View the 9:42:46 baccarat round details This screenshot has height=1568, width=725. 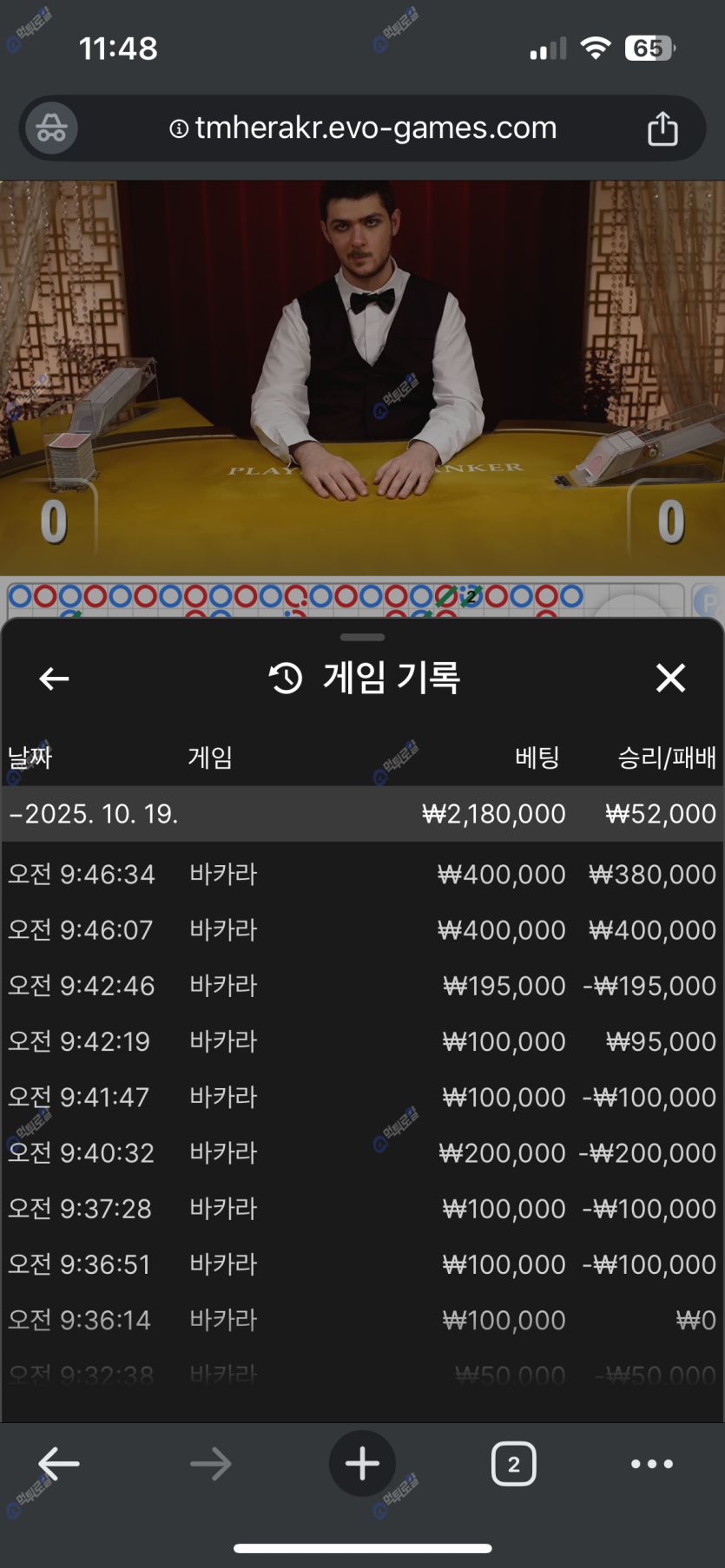(x=362, y=986)
